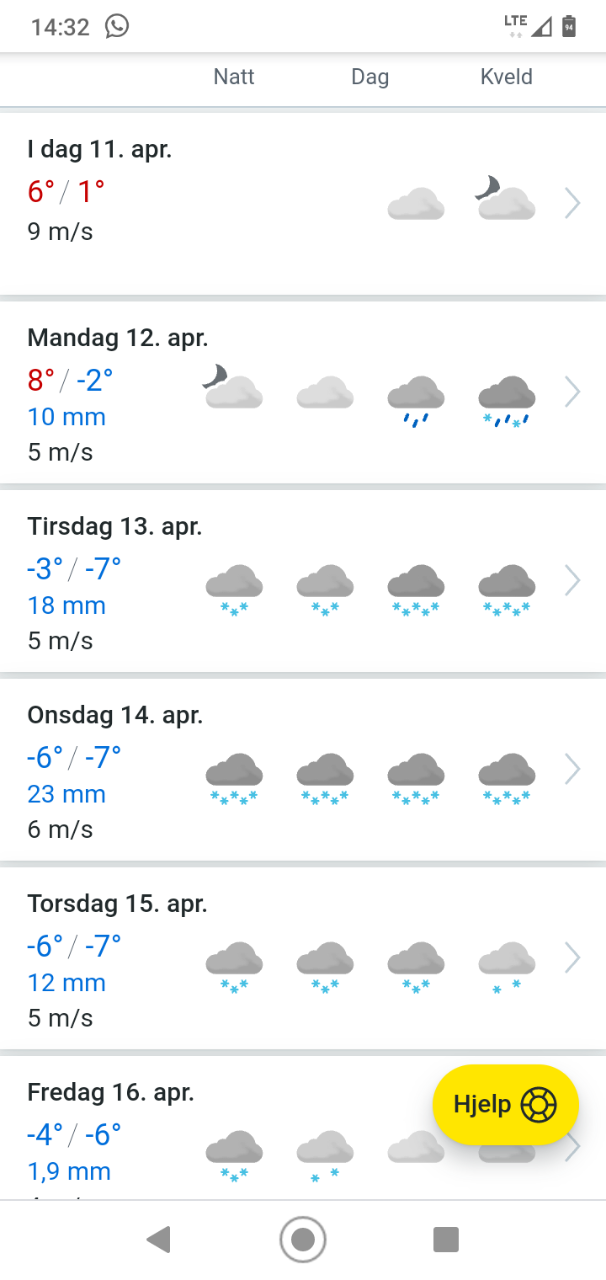This screenshot has height=1280, width=606.
Task: Show details for Torsdag 15. apr.
Action: tap(303, 959)
